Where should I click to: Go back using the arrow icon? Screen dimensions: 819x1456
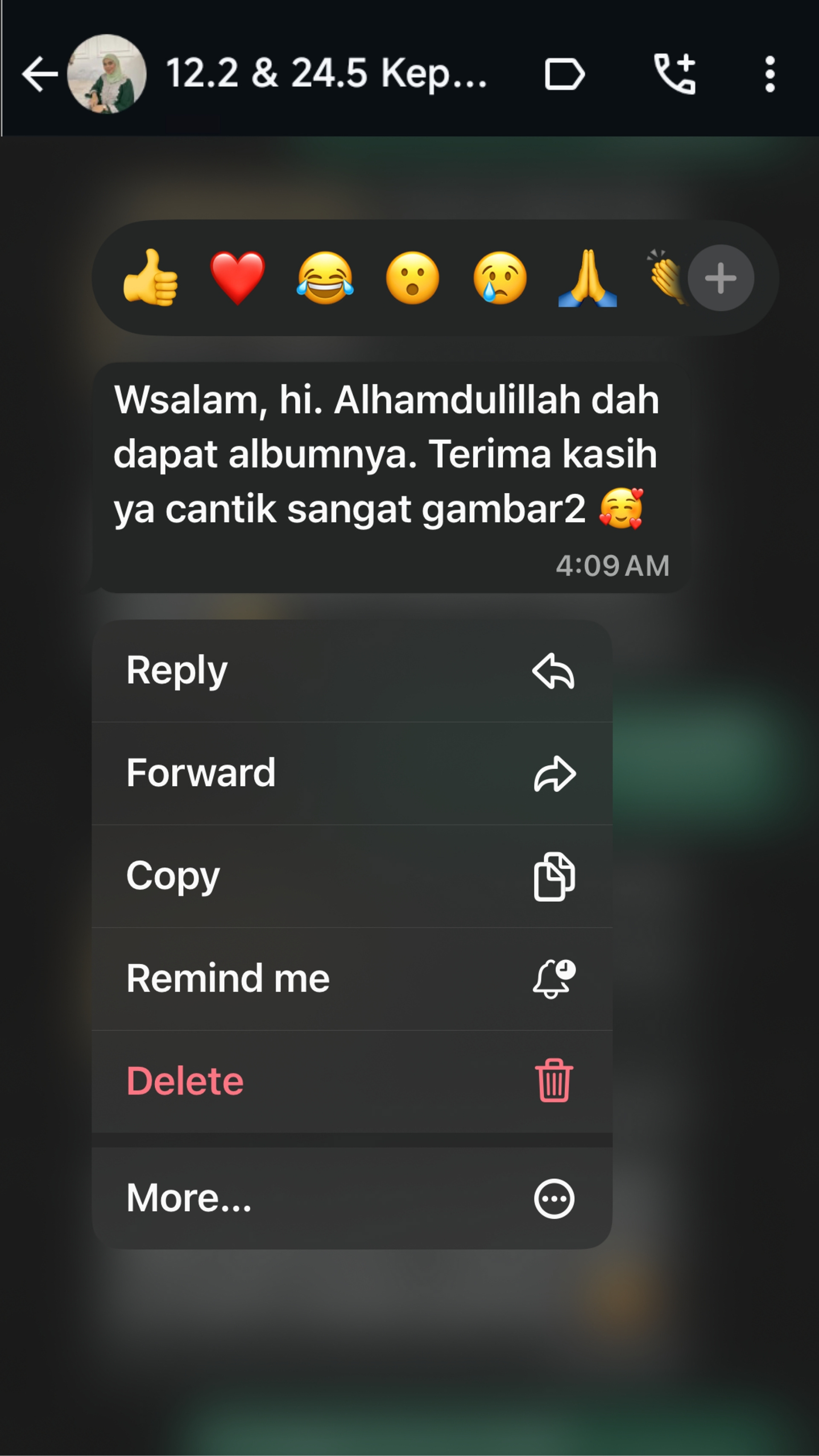[40, 73]
